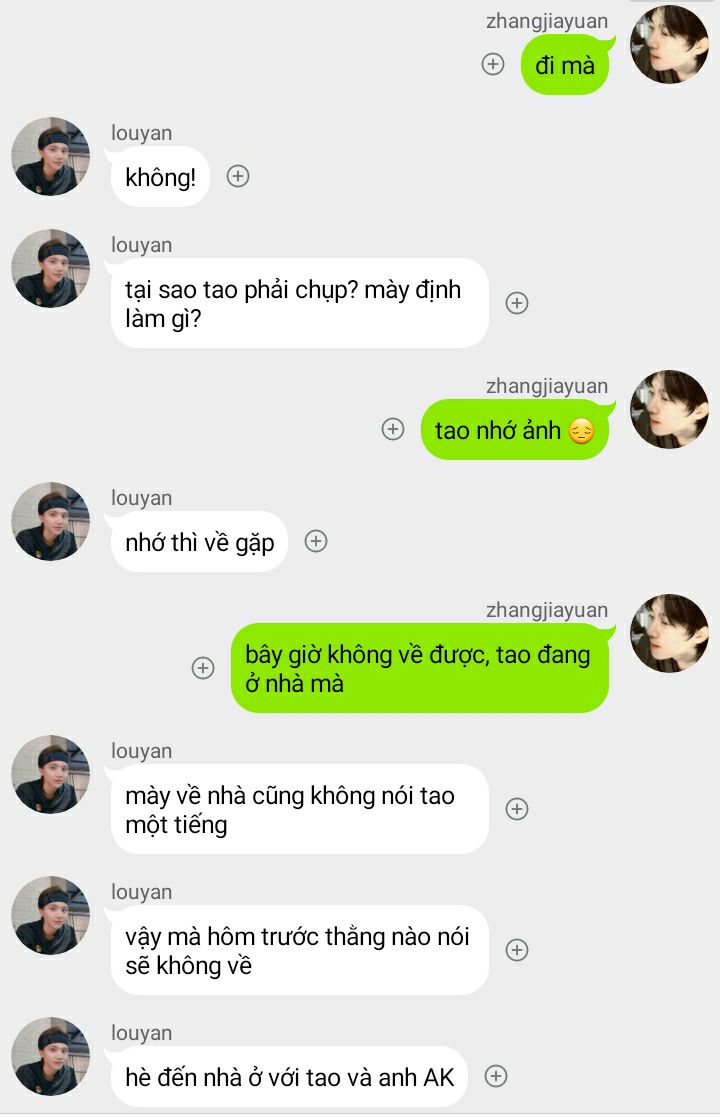This screenshot has height=1117, width=720.
Task: Tap the plus icon beside "tao nhớ ảnh"
Action: coord(393,429)
